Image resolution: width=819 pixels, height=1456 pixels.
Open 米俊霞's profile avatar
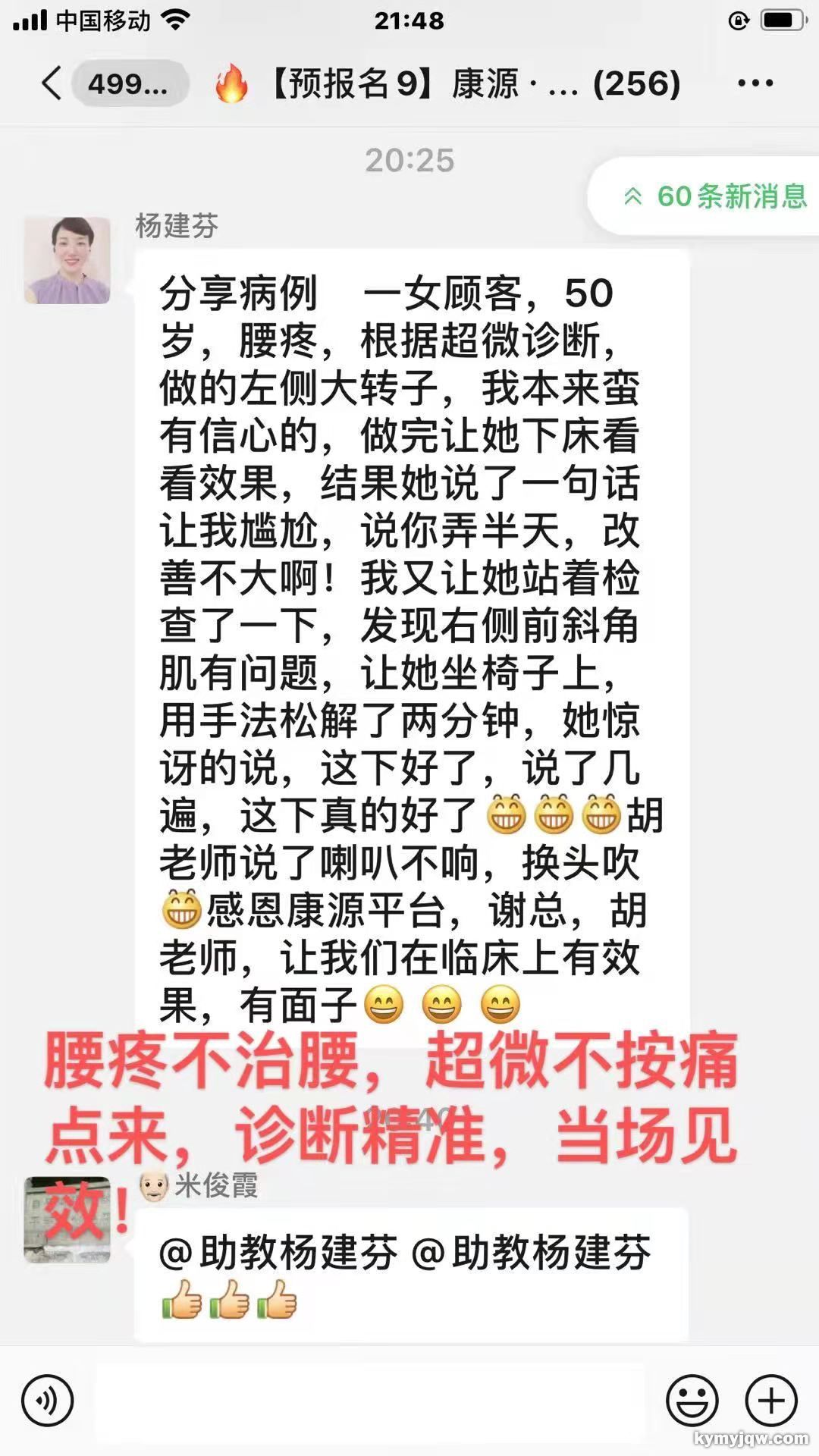pos(67,1219)
